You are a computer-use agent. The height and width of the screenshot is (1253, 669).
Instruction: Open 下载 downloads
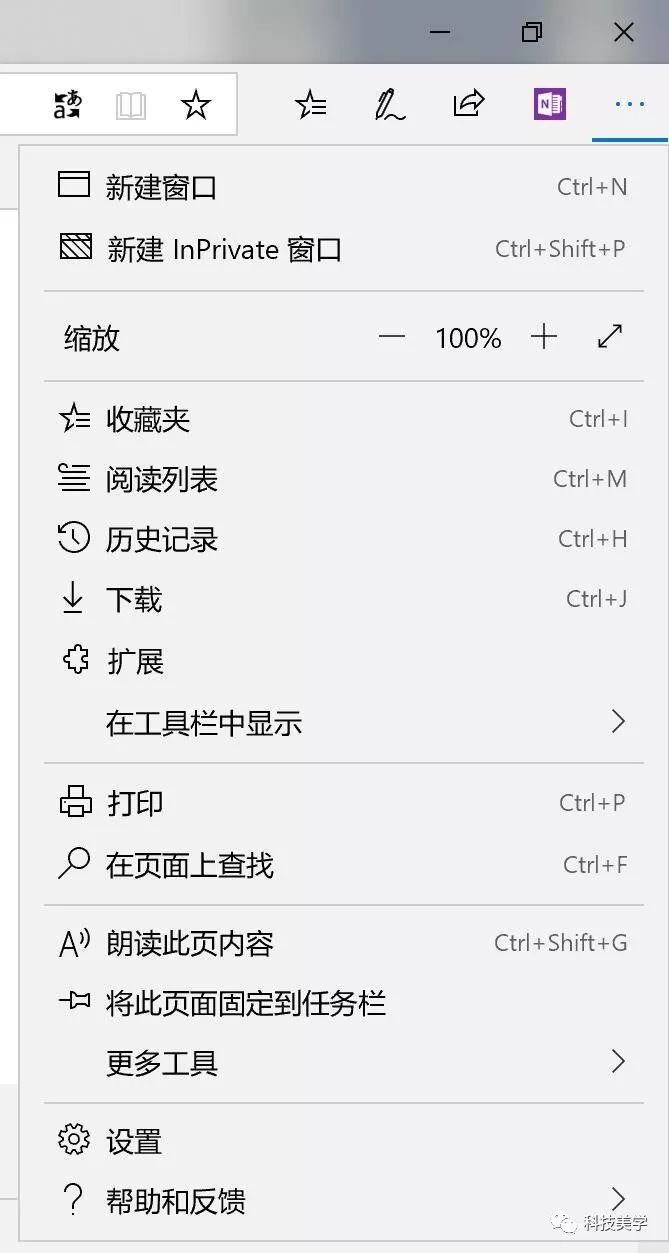pyautogui.click(x=344, y=599)
